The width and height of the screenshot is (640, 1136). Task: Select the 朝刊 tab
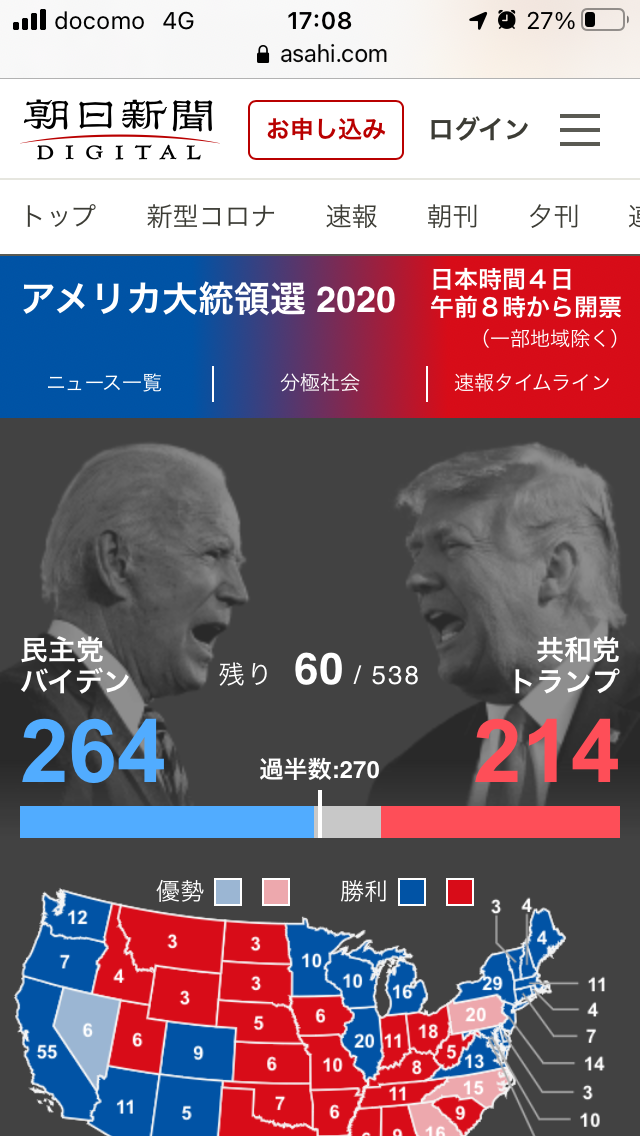(x=452, y=216)
